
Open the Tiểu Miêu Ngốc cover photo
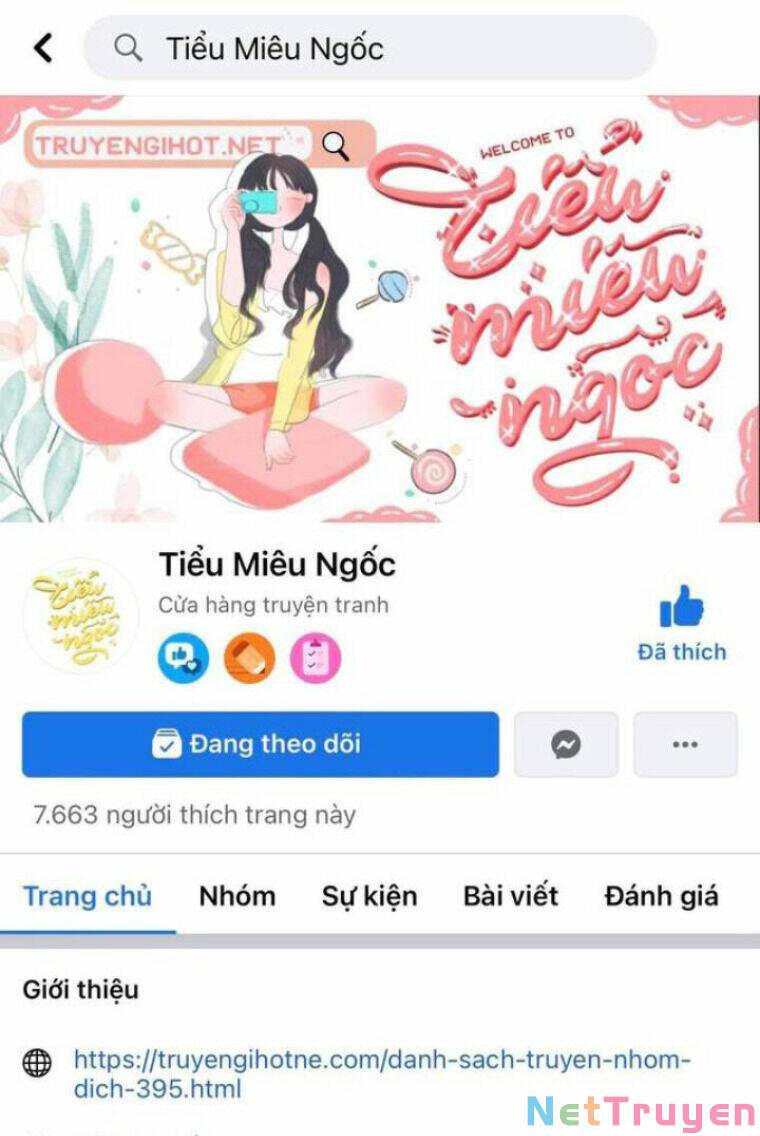(380, 310)
